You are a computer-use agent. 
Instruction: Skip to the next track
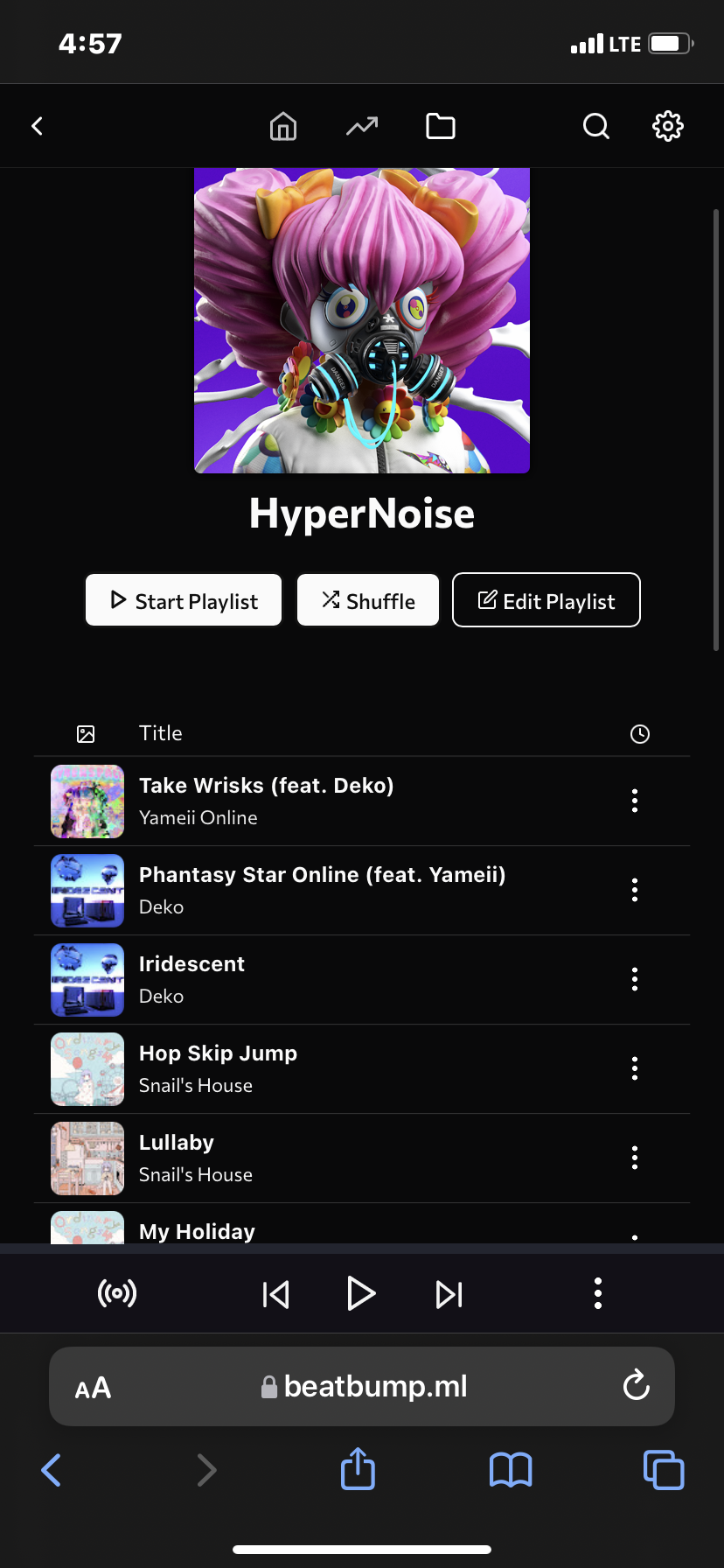(x=449, y=1293)
